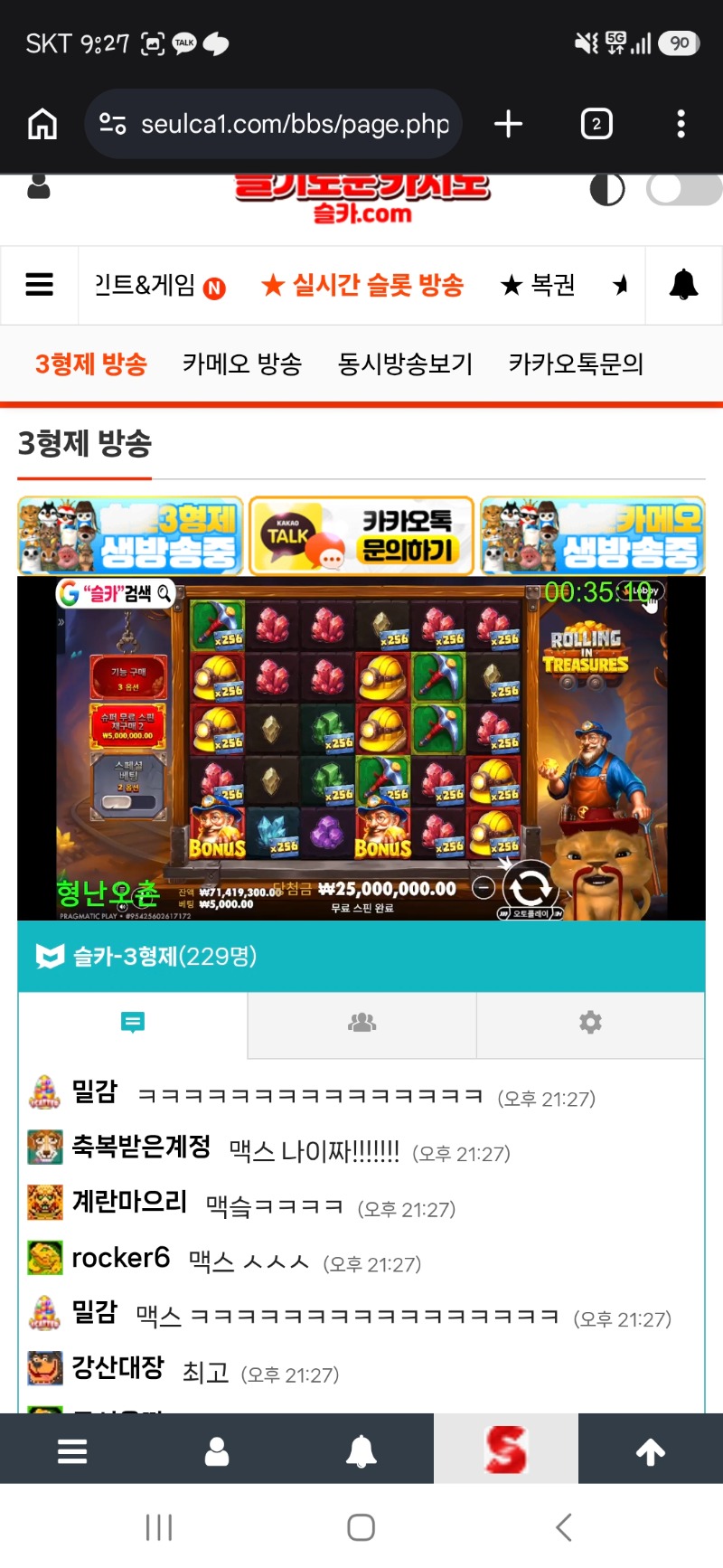723x1568 pixels.
Task: Tap the 카카오톡 문의하기 banner
Action: coord(361,535)
